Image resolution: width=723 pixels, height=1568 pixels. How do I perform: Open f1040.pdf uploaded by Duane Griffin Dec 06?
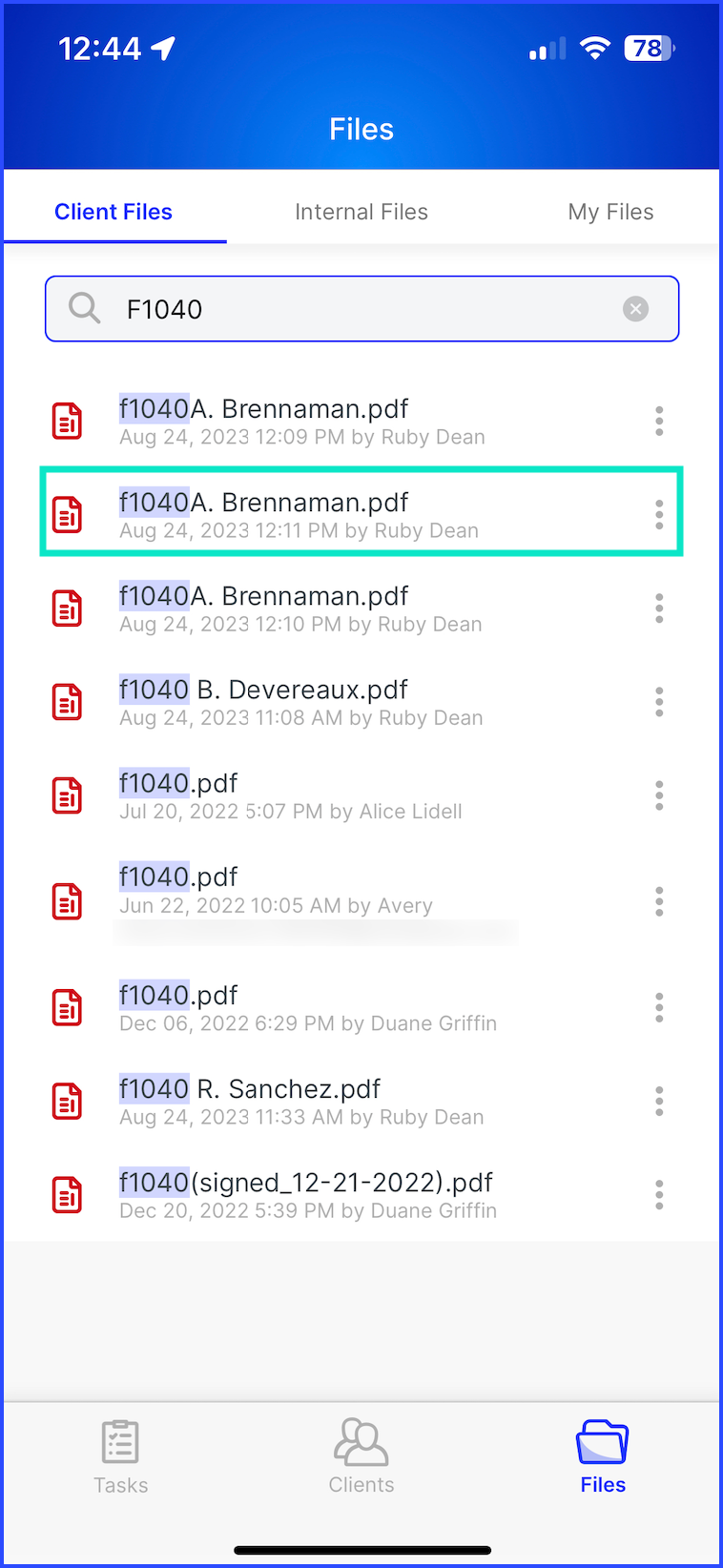(307, 1007)
